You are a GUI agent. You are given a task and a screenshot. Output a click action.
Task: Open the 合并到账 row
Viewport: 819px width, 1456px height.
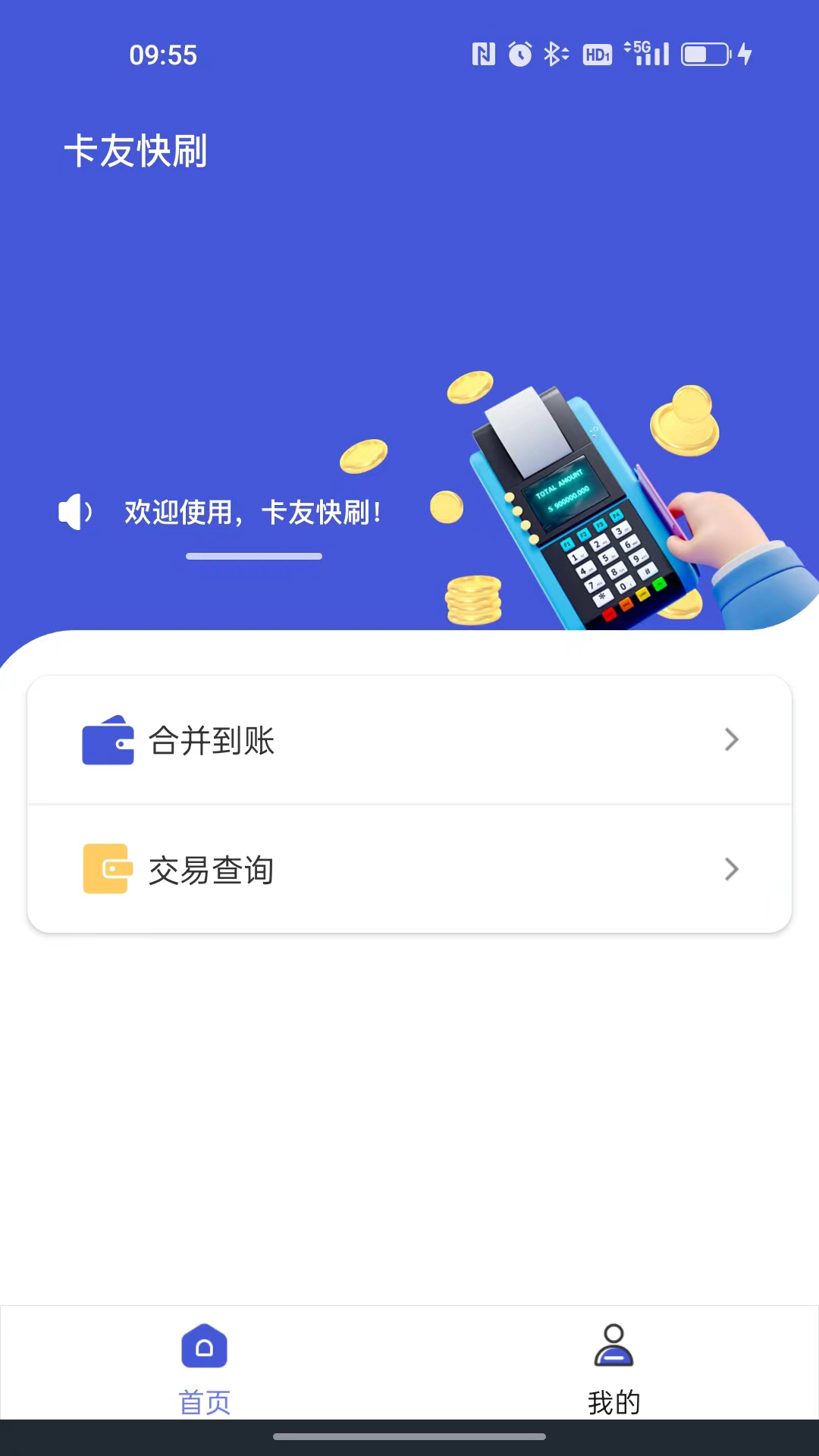tap(409, 740)
